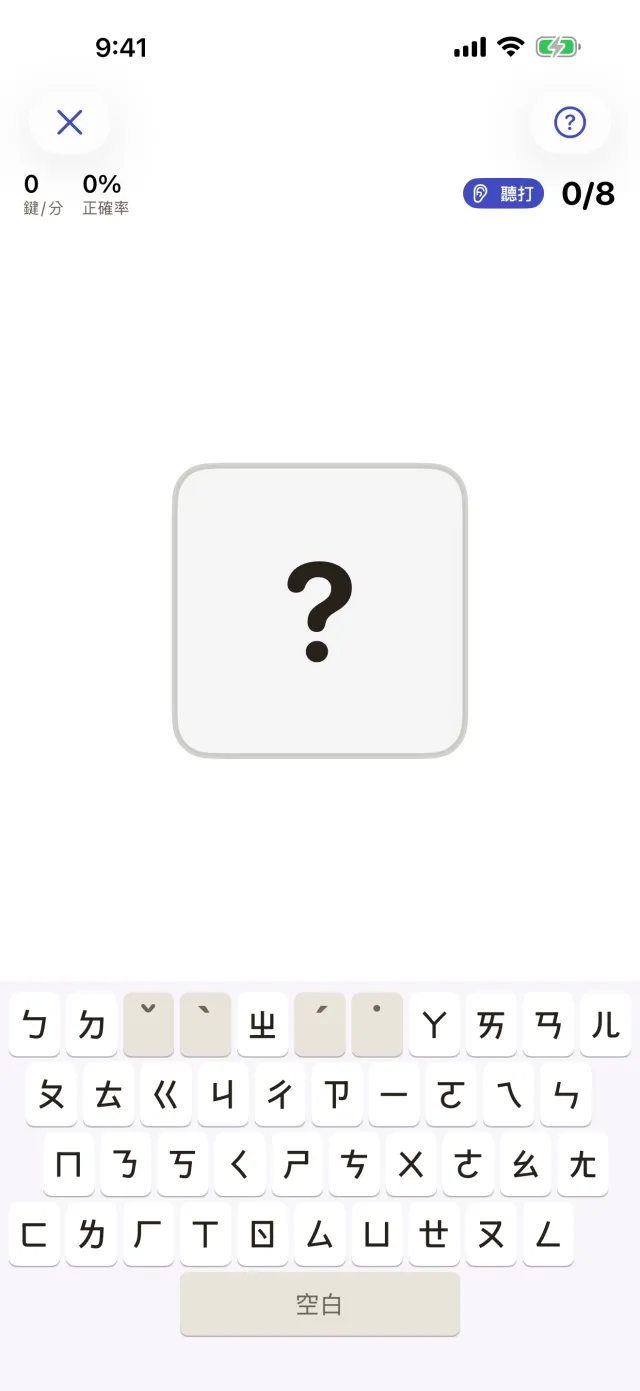This screenshot has width=640, height=1391.
Task: Tap the ㄩ key
Action: click(x=377, y=1235)
